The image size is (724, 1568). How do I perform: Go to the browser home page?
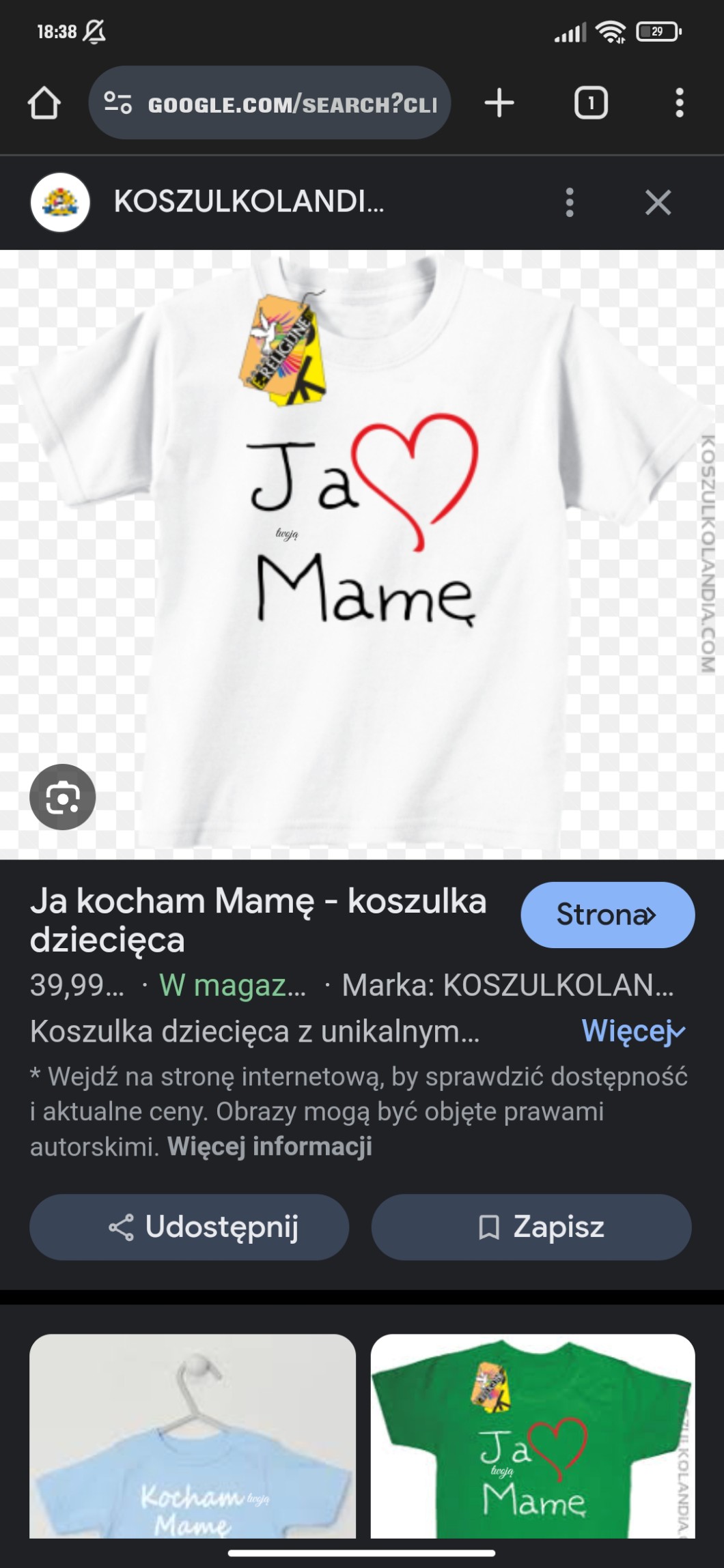click(x=44, y=103)
